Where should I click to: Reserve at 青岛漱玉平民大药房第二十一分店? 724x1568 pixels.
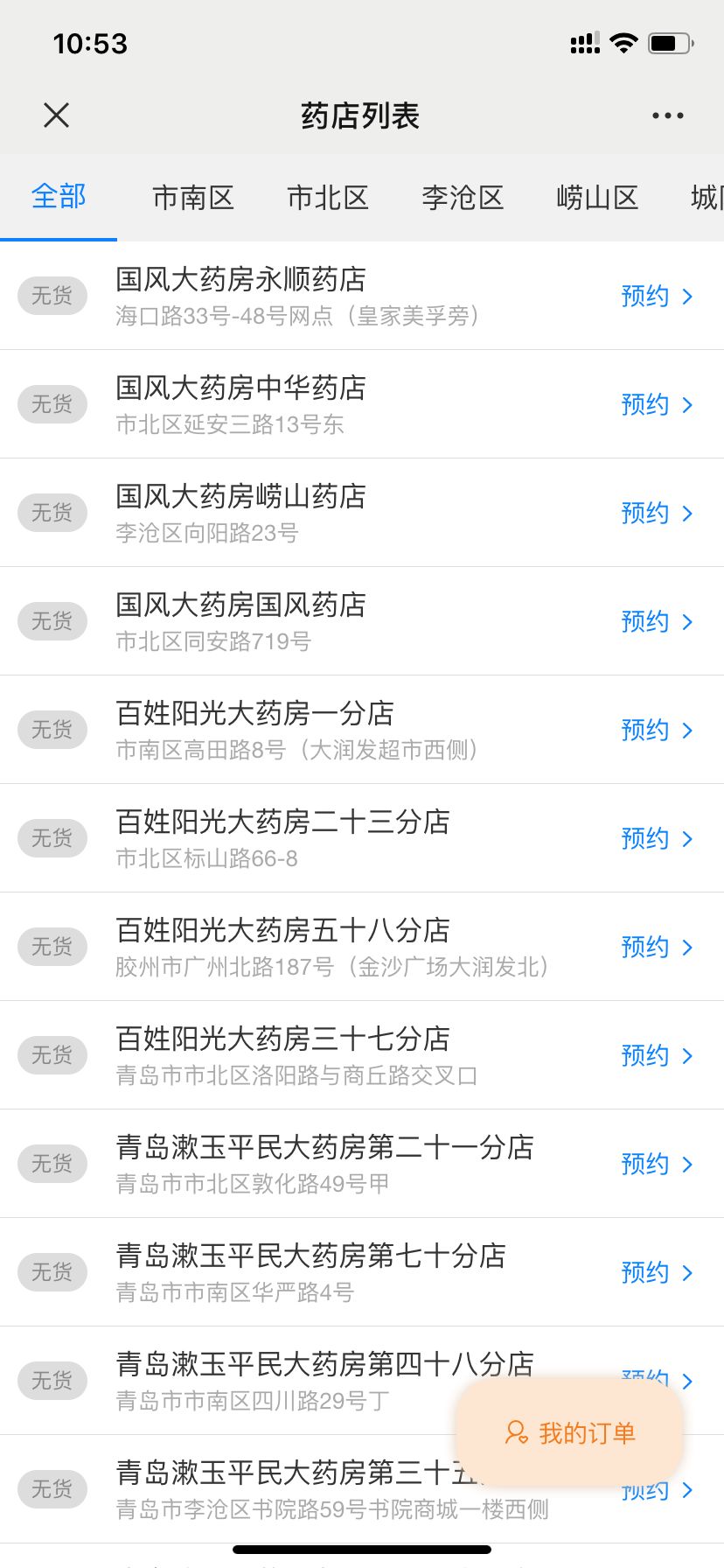click(656, 1164)
